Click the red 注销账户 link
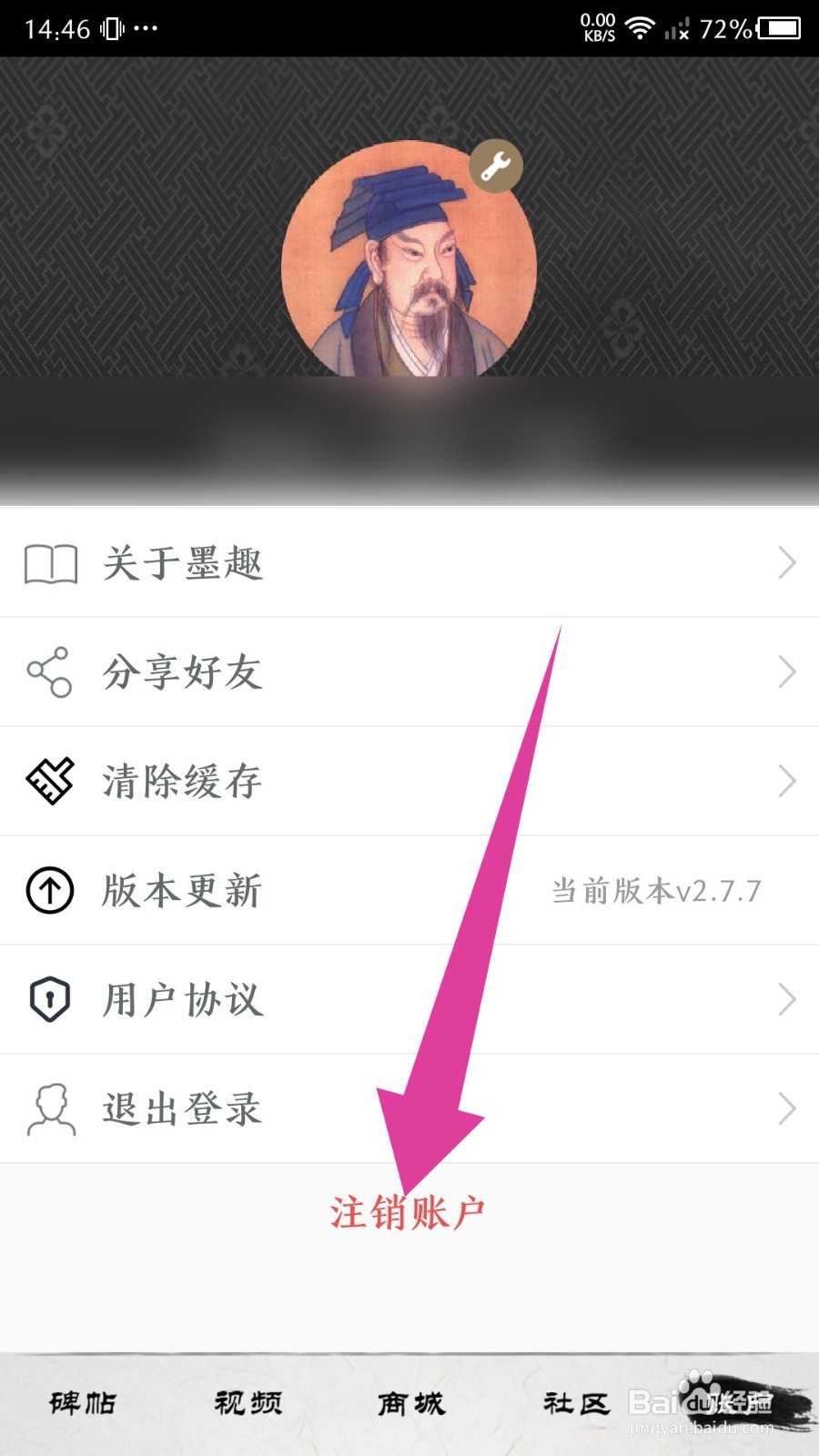Image resolution: width=819 pixels, height=1456 pixels. tap(409, 1210)
